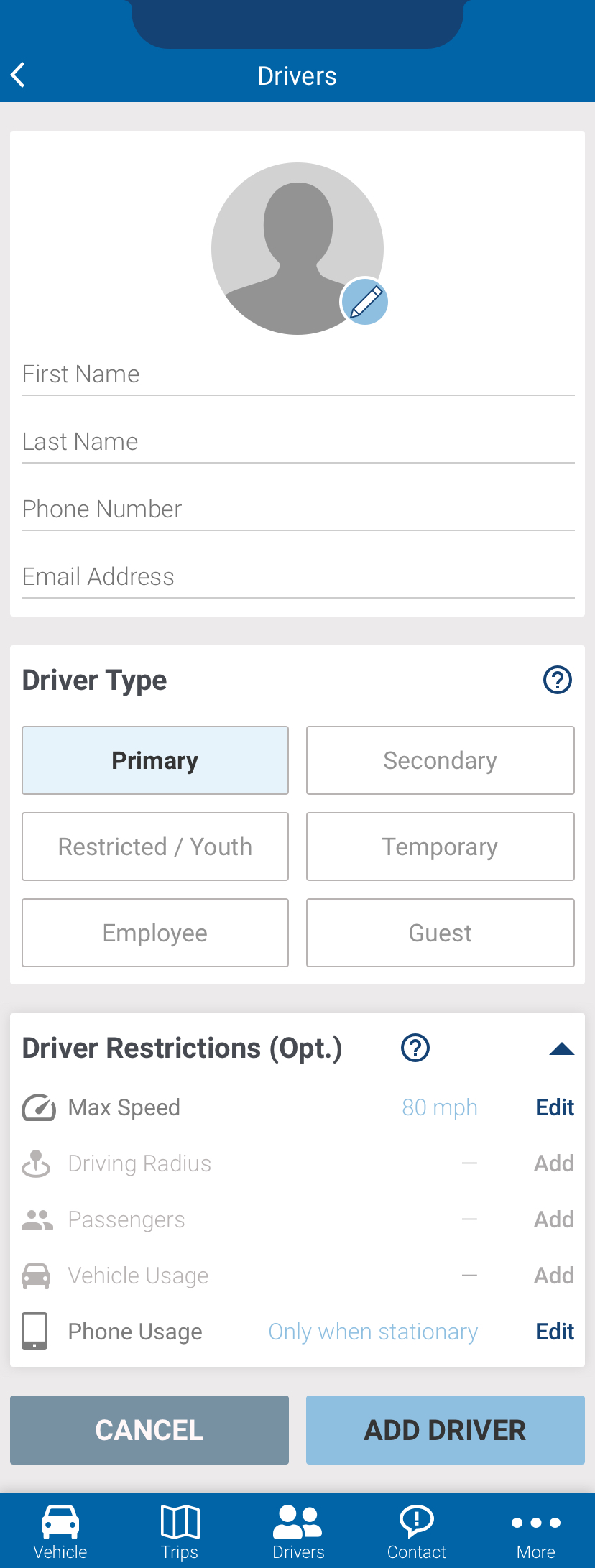Select Temporary driver type
The height and width of the screenshot is (1568, 595).
coord(440,847)
